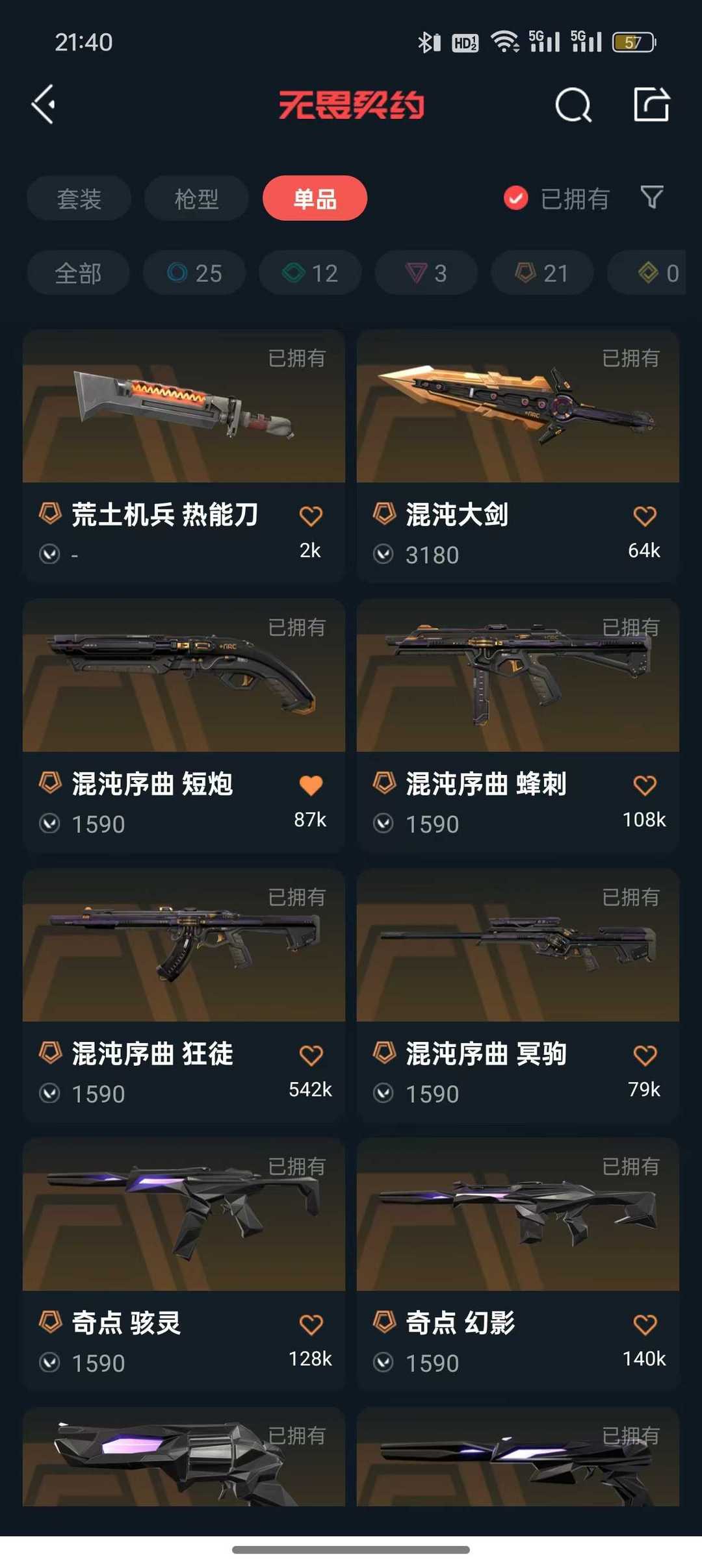
Task: Share this skin collection page
Action: (651, 105)
